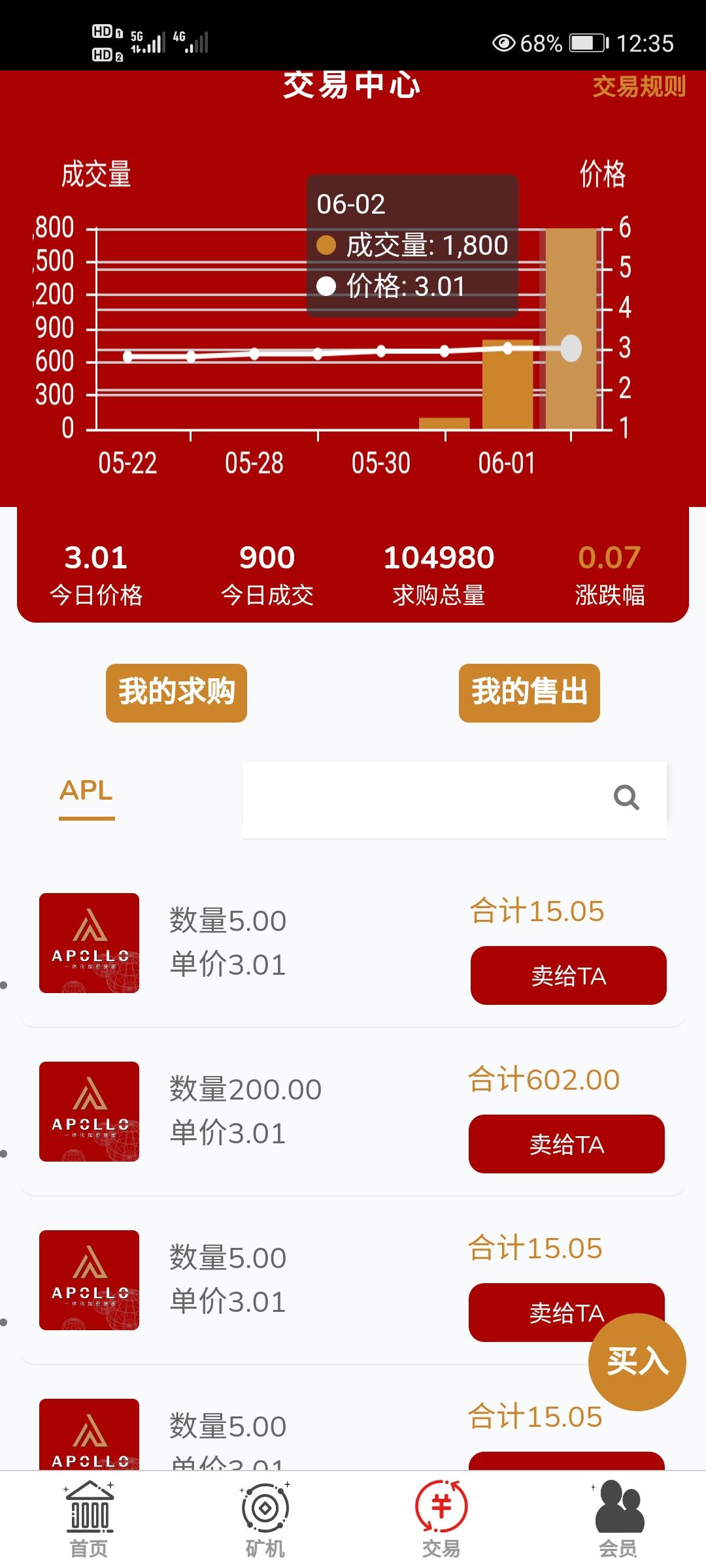The width and height of the screenshot is (706, 1568).
Task: Toggle the 成交量 legend dot in chart tooltip
Action: (x=325, y=245)
